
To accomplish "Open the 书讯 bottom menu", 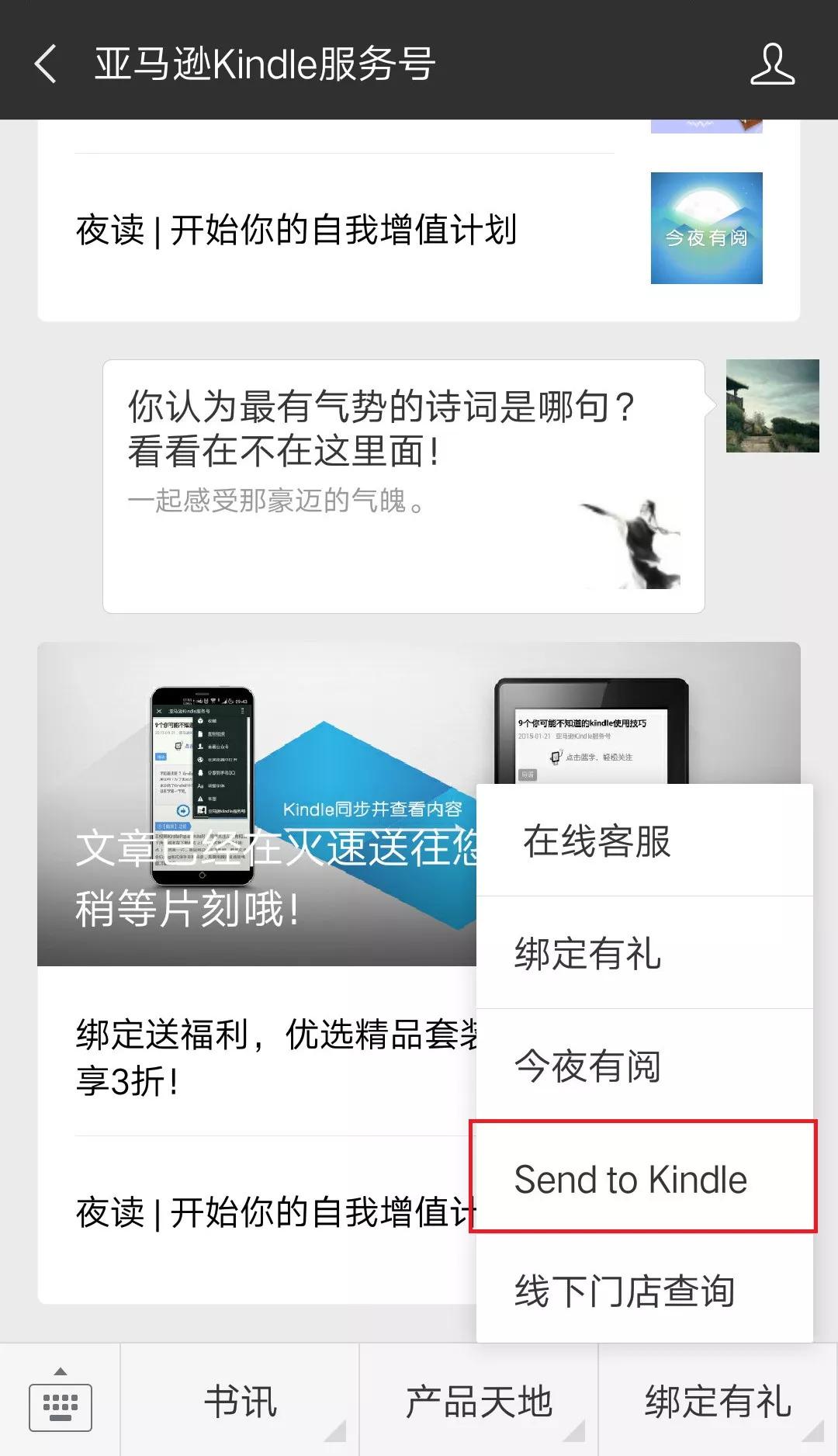I will (x=240, y=1402).
